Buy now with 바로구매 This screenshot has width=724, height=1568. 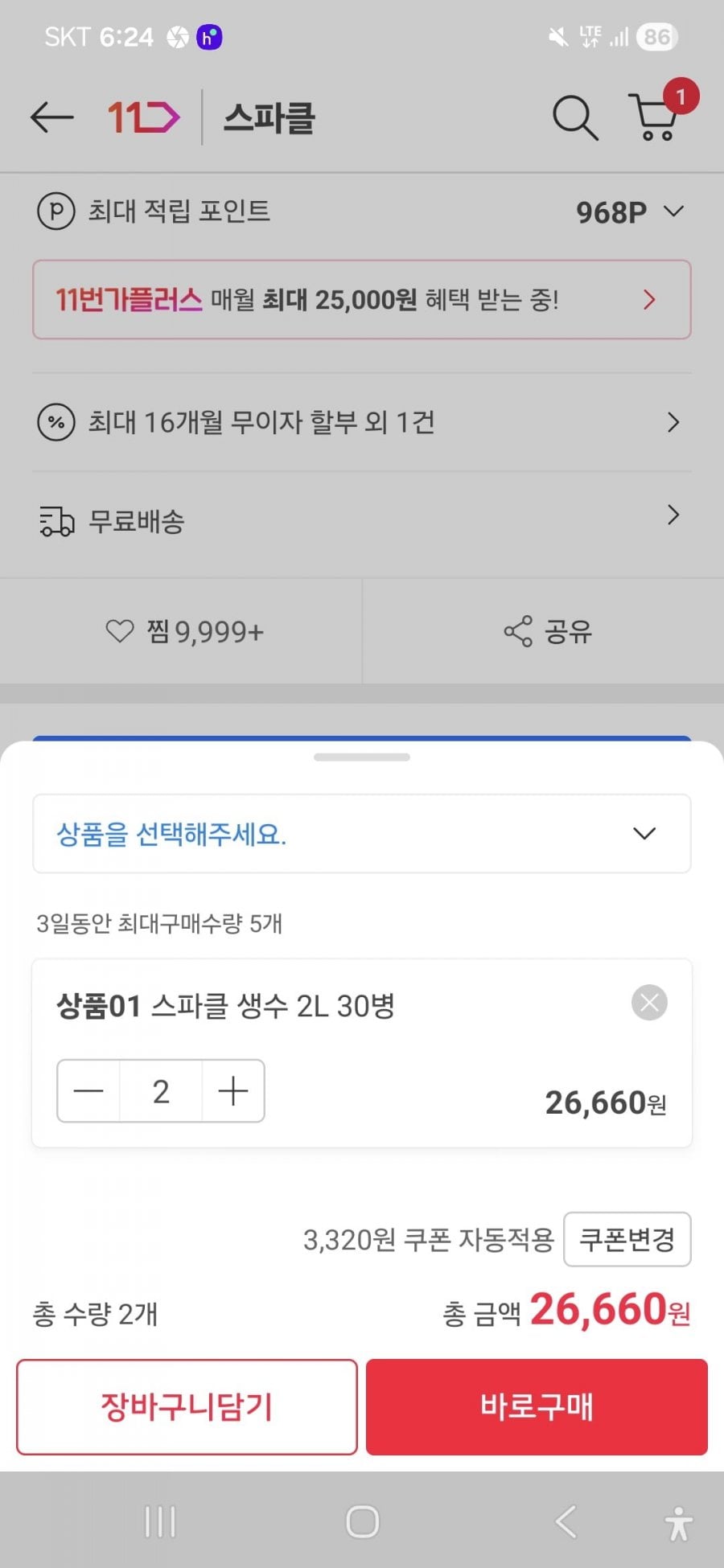click(537, 1406)
